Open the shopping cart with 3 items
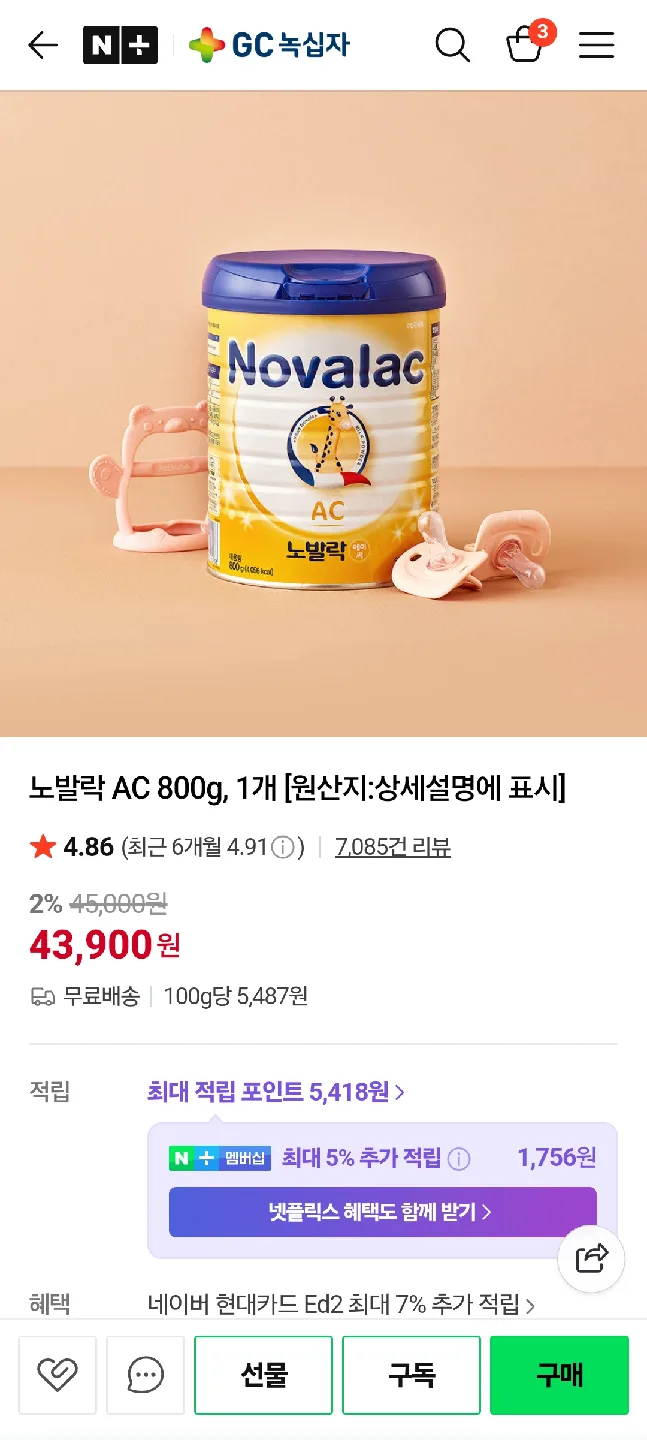 525,45
